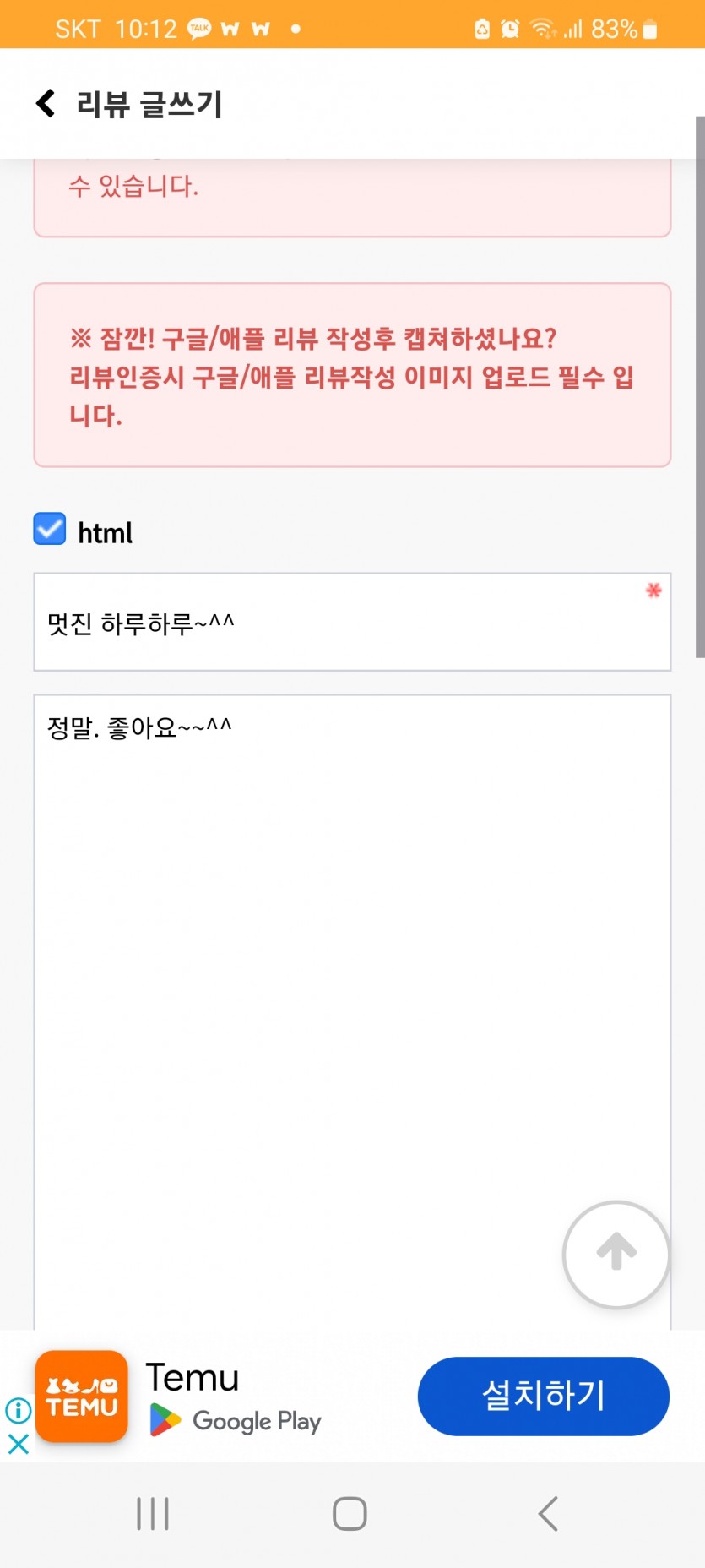
Task: Close the Temu ad banner
Action: [18, 1444]
